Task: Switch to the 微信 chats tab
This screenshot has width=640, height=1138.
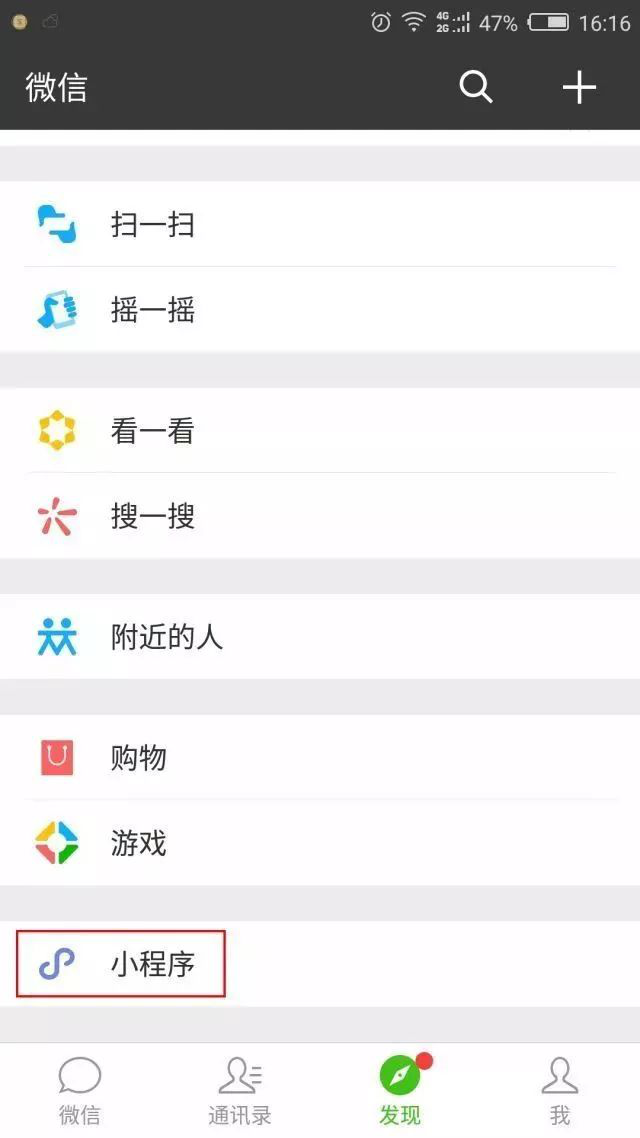Action: coord(80,1091)
